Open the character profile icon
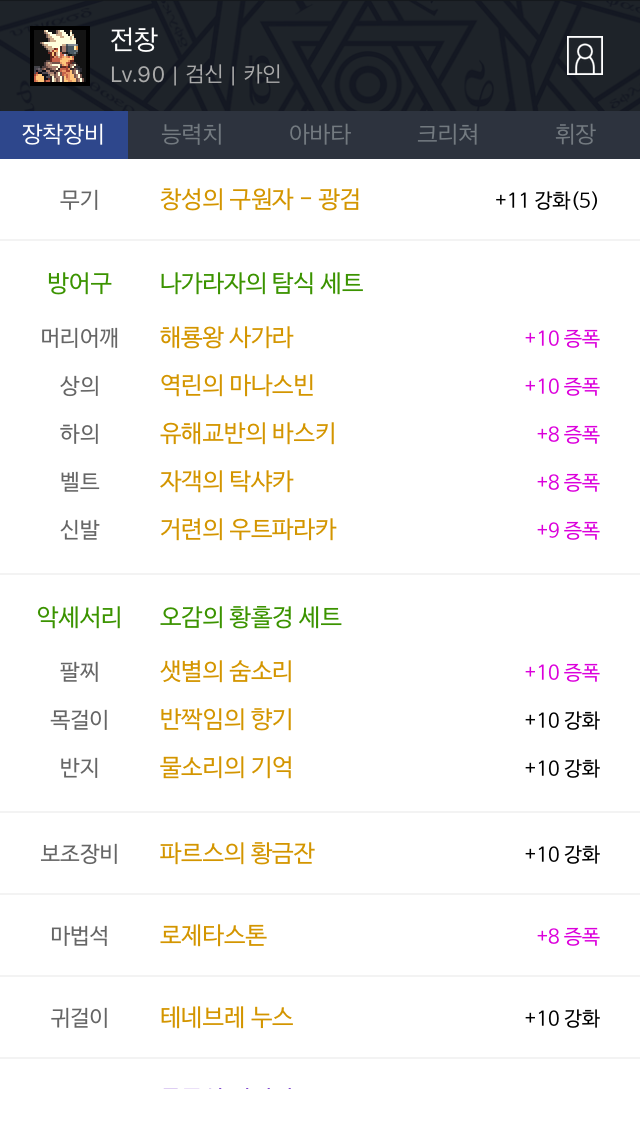The width and height of the screenshot is (640, 1136). (584, 56)
